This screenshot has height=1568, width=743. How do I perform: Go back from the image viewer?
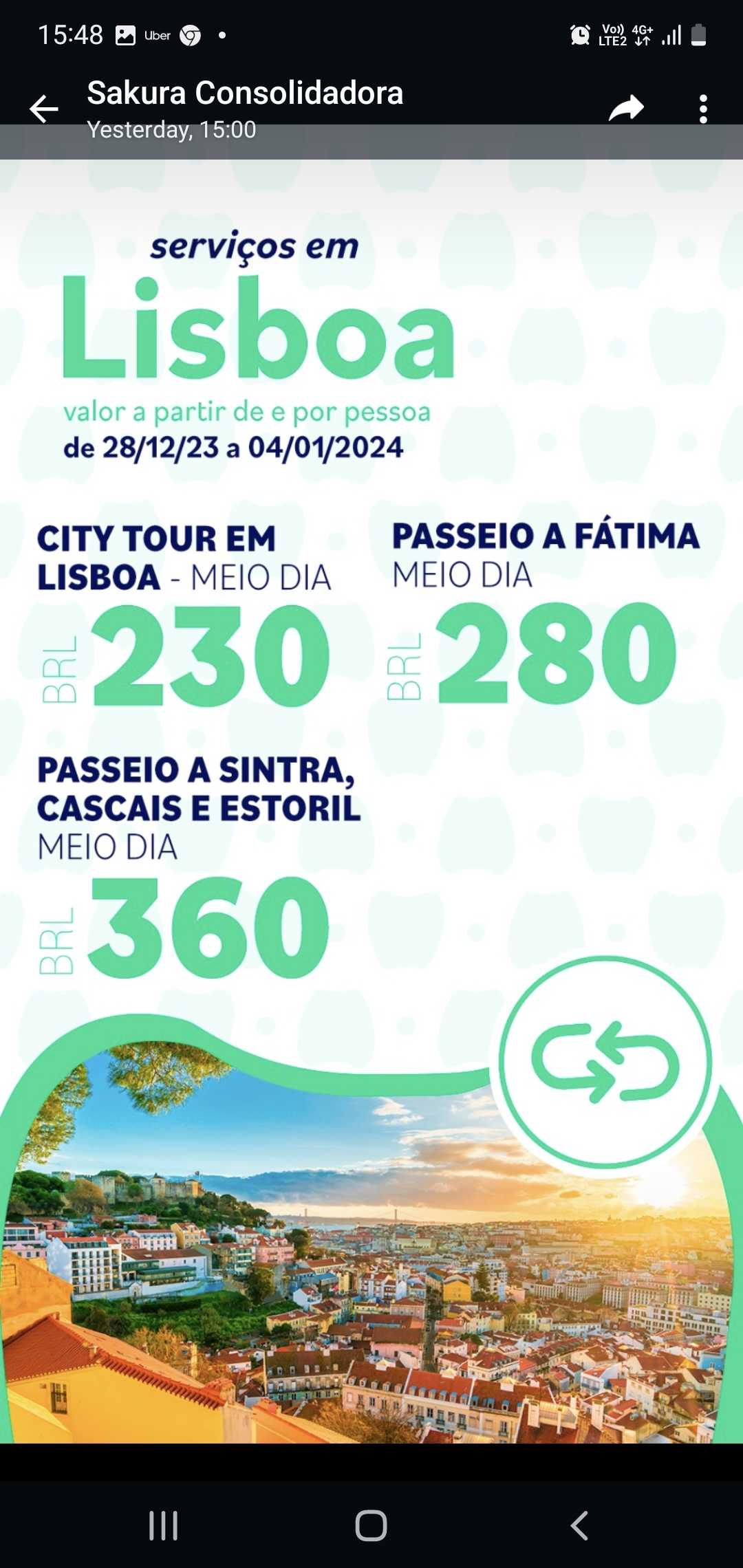[x=44, y=109]
